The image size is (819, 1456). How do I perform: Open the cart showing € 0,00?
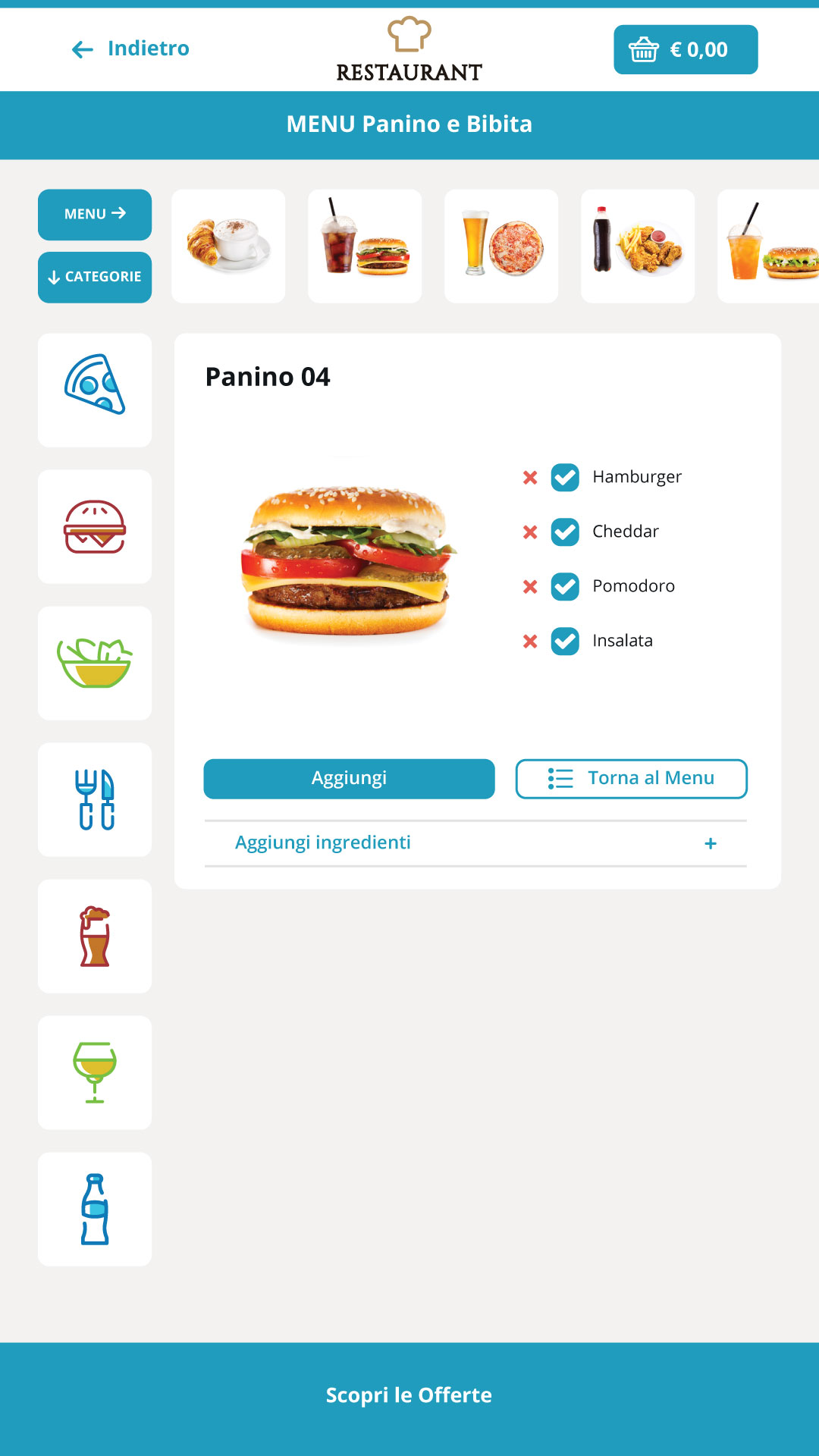685,50
